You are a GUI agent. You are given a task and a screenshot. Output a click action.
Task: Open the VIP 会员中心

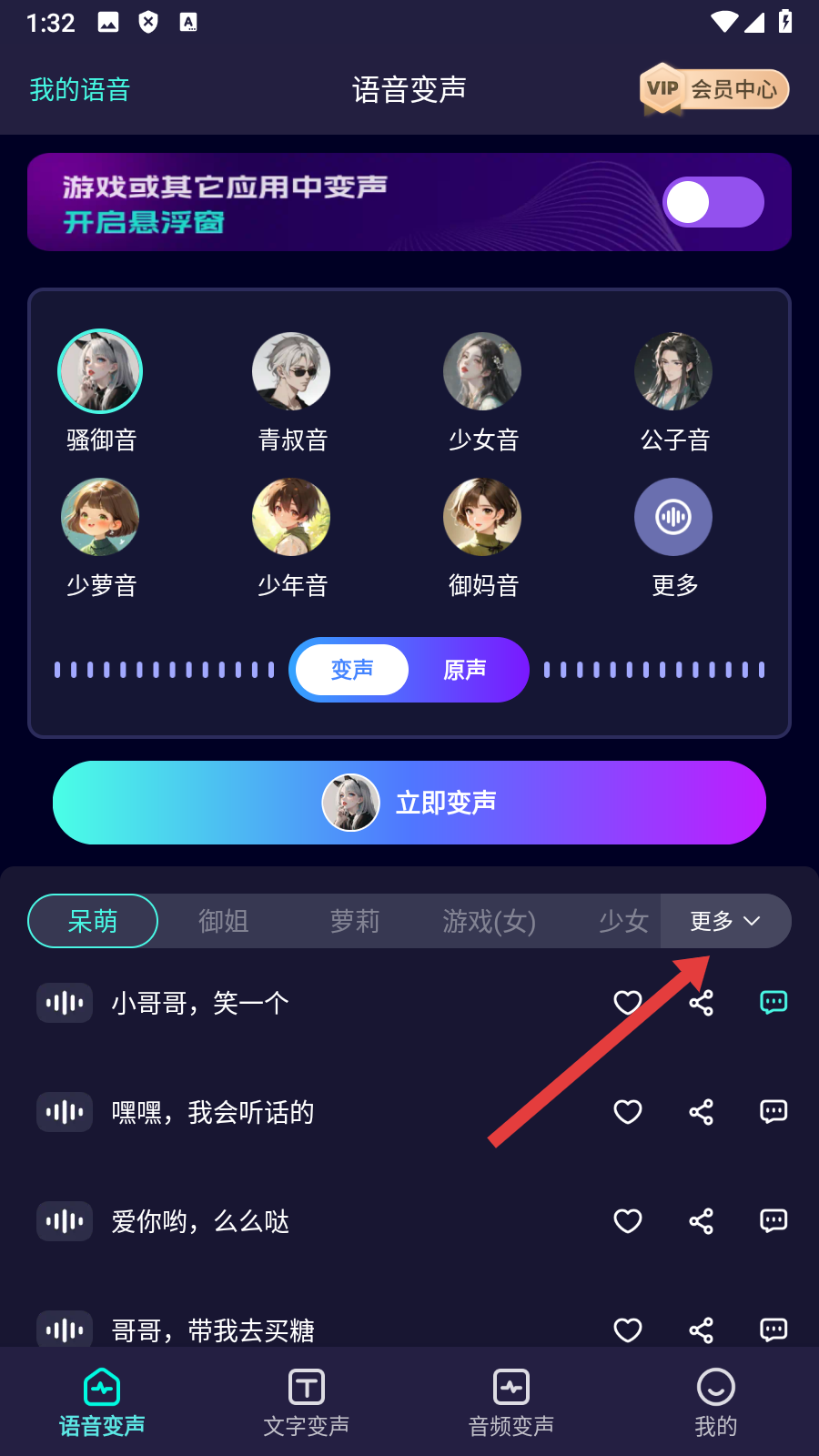click(714, 89)
